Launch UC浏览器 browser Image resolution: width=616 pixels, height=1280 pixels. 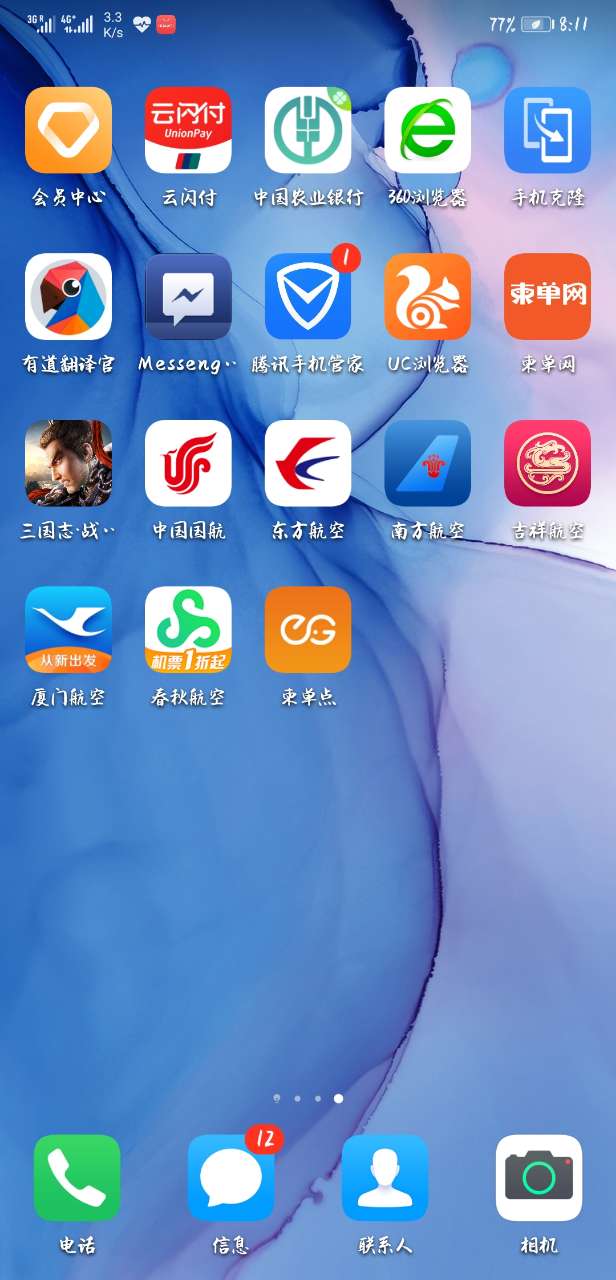pos(428,297)
